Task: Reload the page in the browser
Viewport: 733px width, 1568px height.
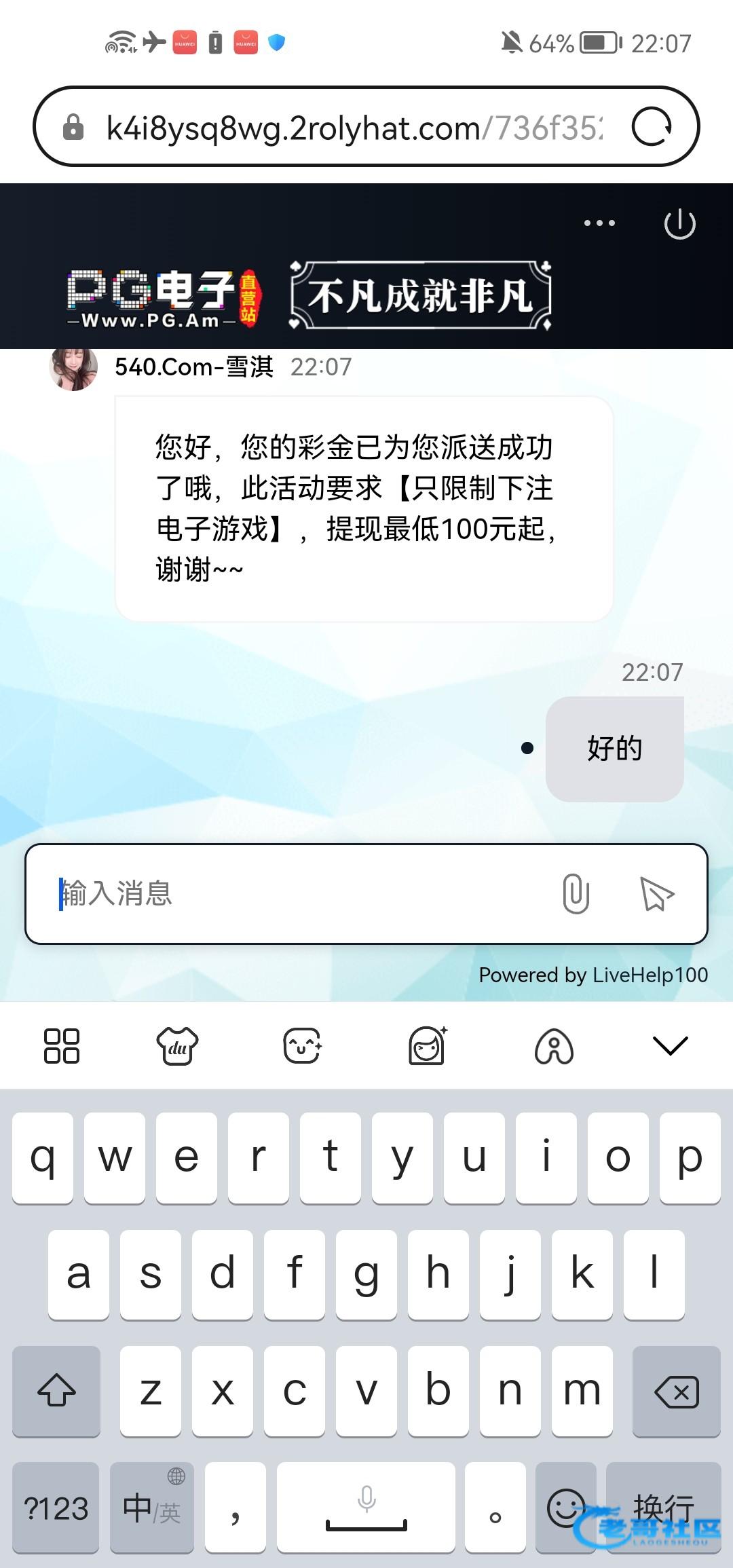Action: [652, 127]
